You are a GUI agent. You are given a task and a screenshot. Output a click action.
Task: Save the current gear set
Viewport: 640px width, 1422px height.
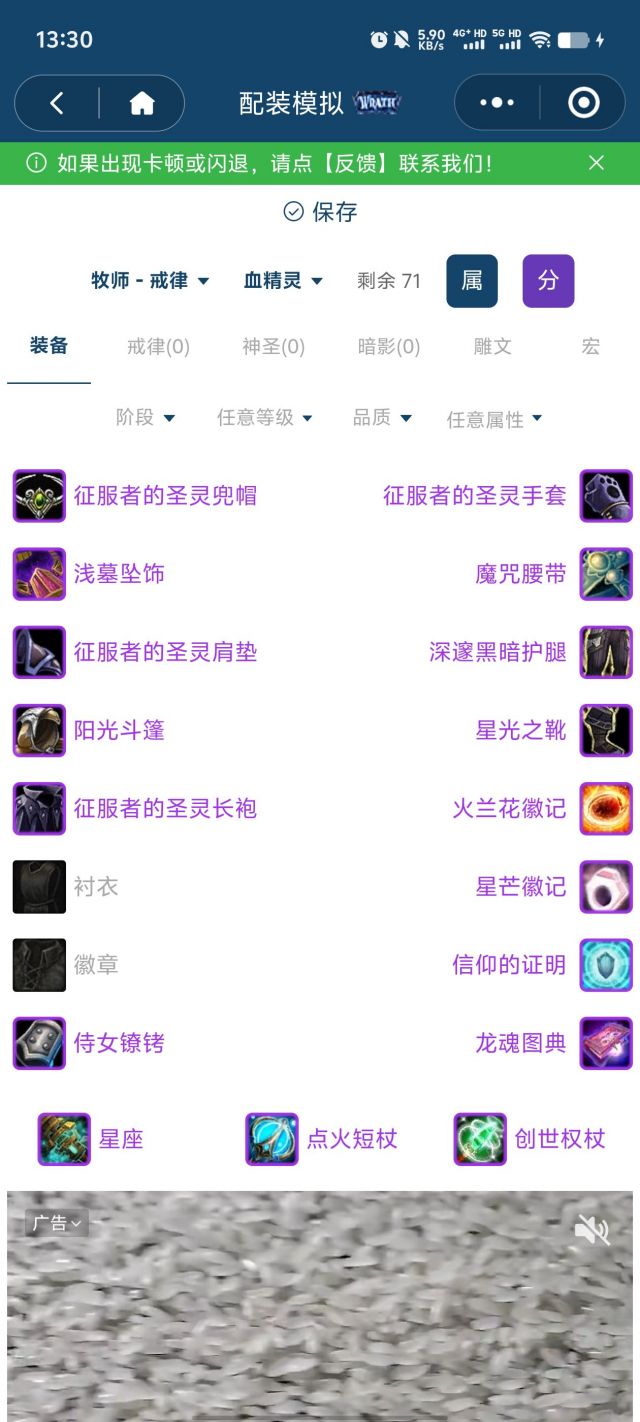click(x=320, y=212)
